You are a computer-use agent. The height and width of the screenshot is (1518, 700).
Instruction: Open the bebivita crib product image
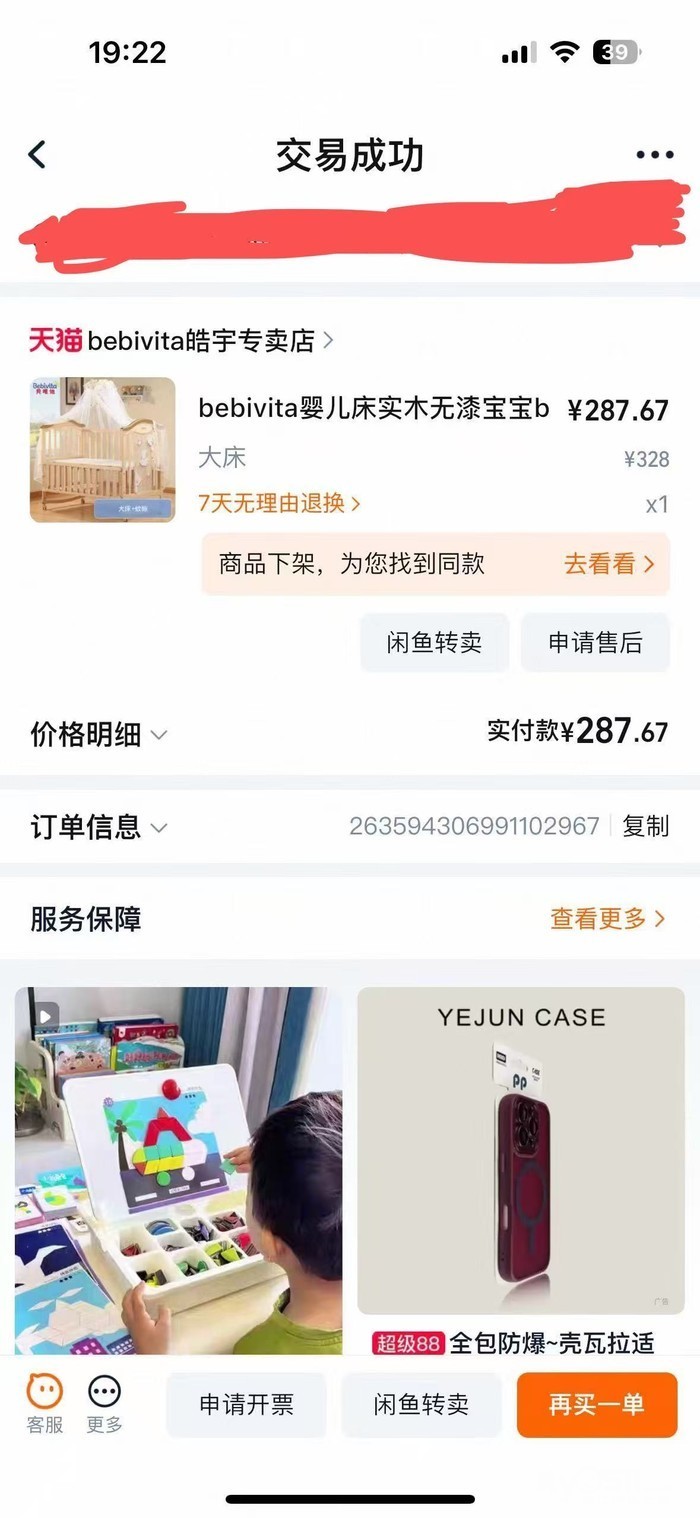[102, 450]
